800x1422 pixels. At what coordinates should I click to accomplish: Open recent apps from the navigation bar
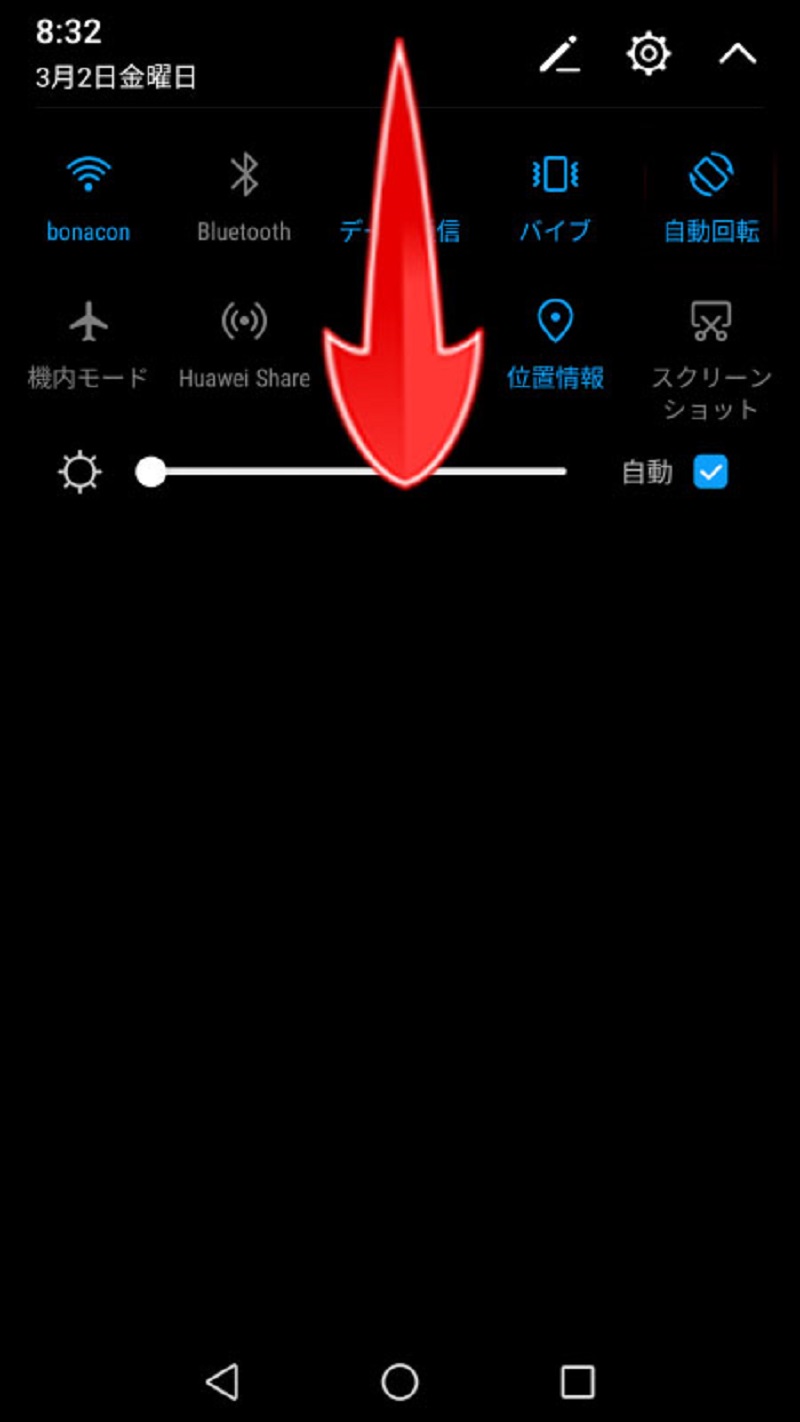click(577, 1382)
